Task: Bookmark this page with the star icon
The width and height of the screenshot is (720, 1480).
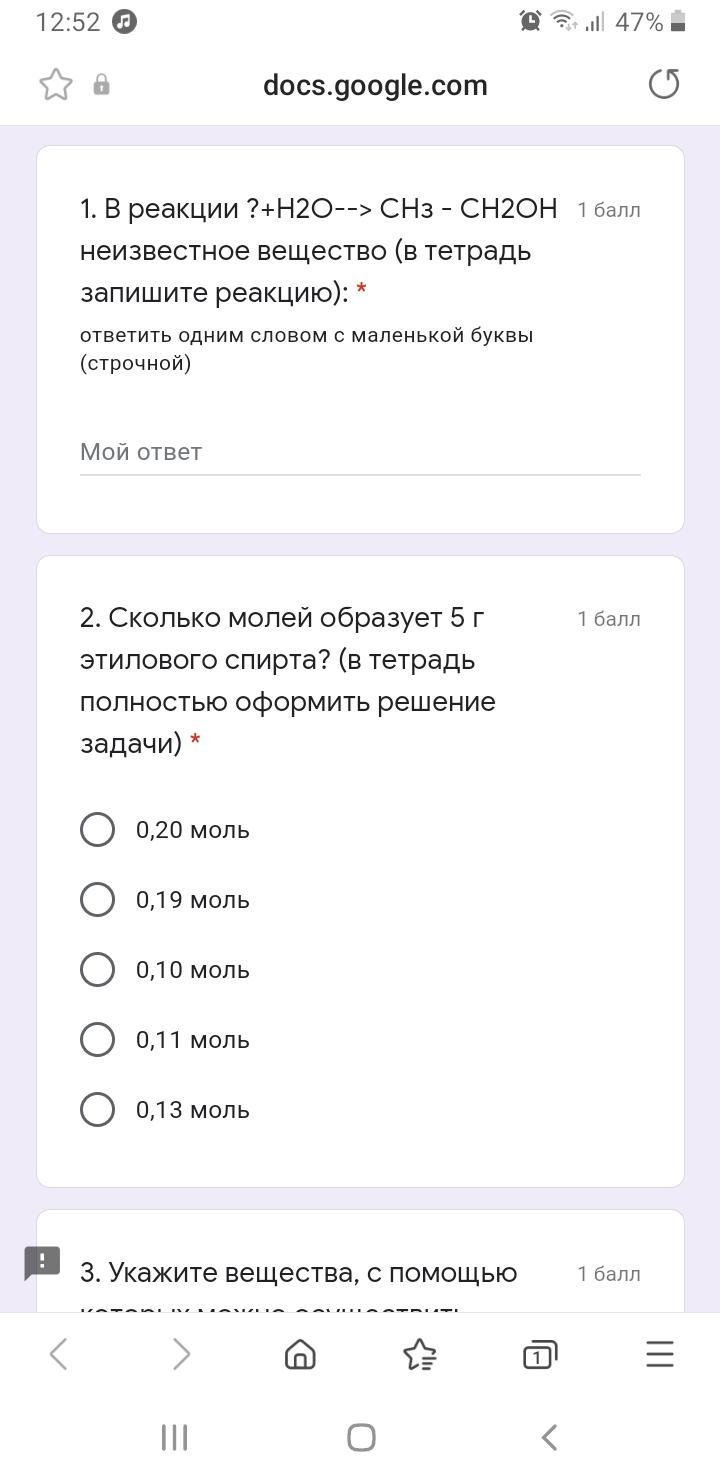Action: (56, 85)
